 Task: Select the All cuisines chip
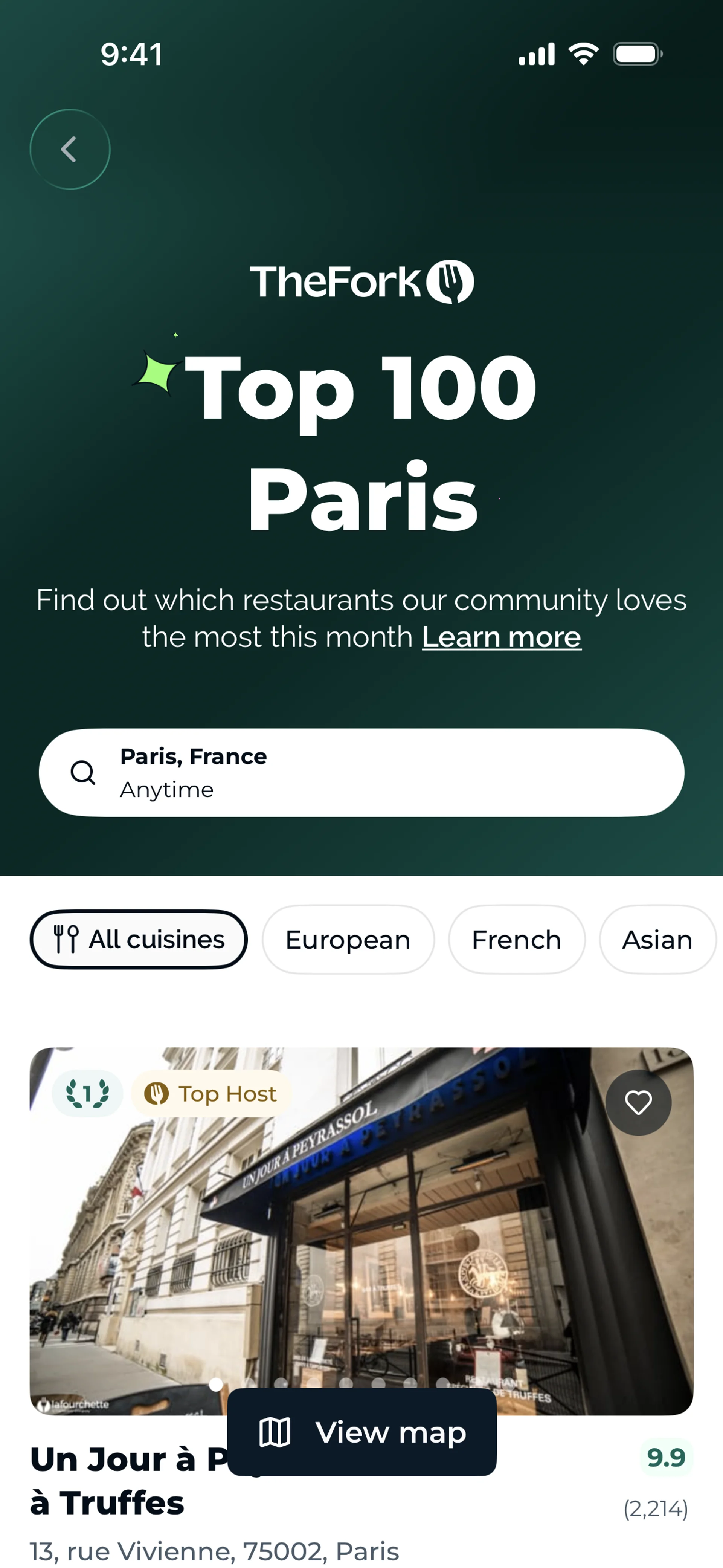[139, 939]
